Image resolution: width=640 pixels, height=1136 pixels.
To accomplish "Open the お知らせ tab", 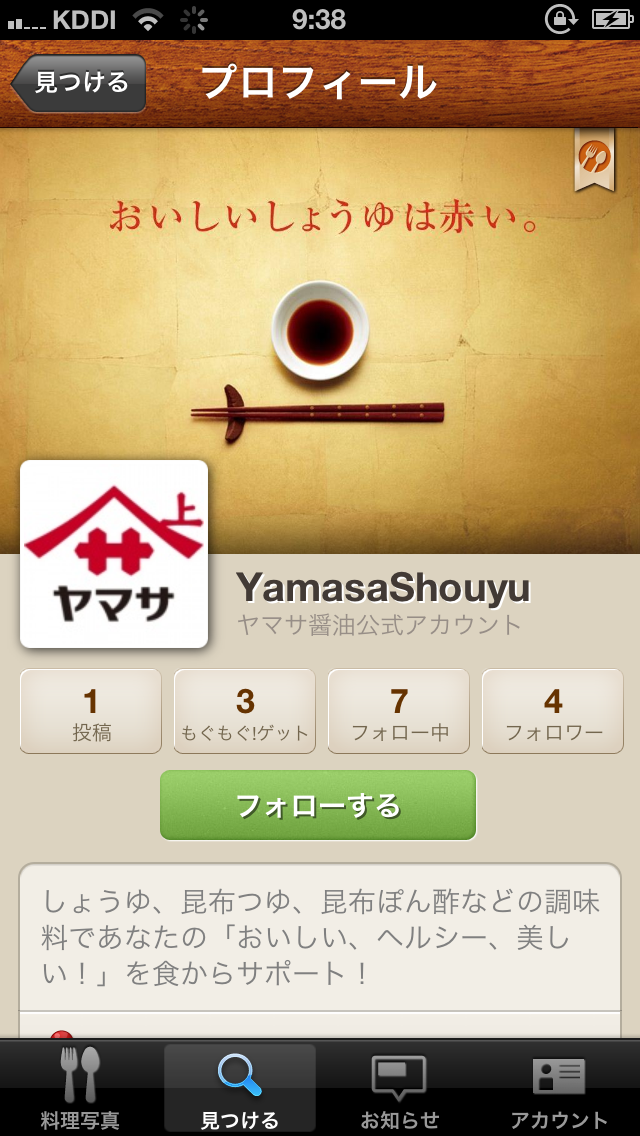I will pos(400,1088).
